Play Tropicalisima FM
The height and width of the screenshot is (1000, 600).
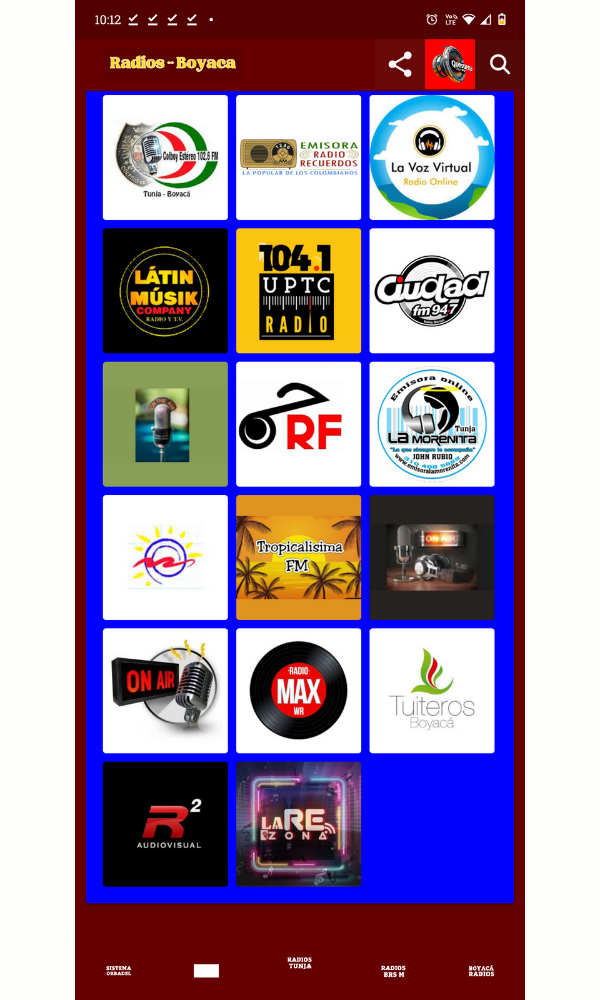[298, 557]
